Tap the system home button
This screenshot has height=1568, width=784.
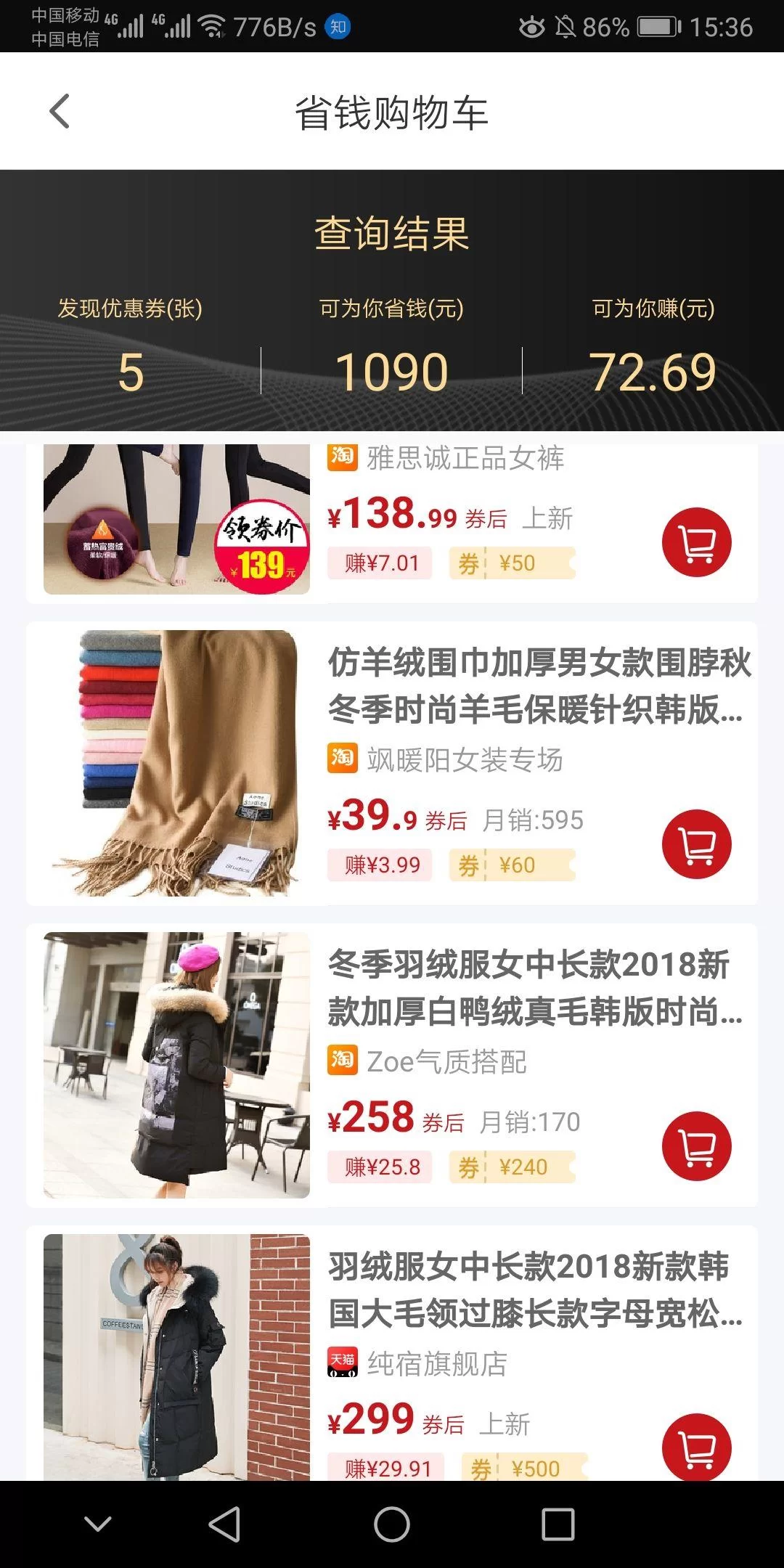392,1524
